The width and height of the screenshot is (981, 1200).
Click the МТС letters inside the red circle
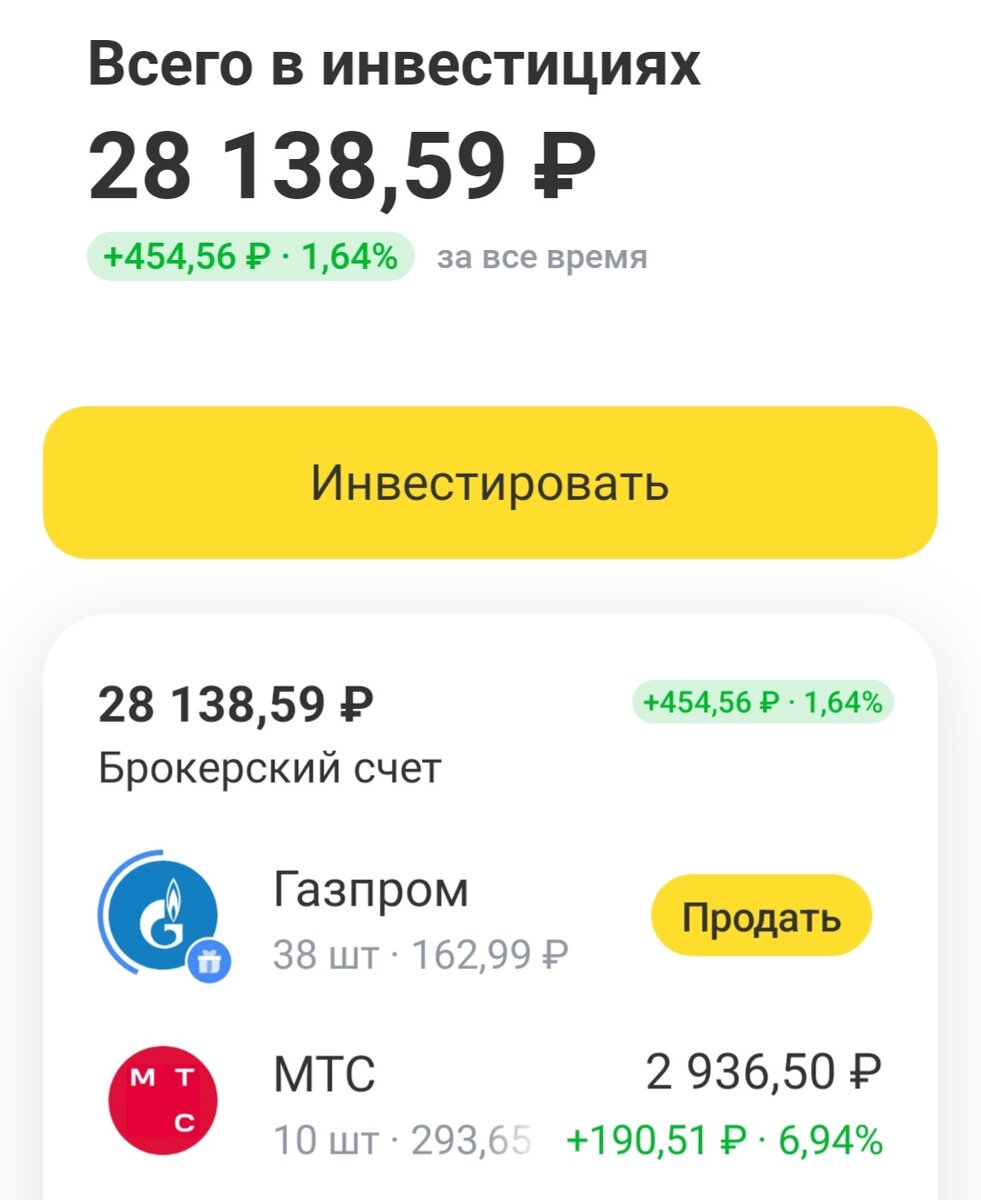162,1098
